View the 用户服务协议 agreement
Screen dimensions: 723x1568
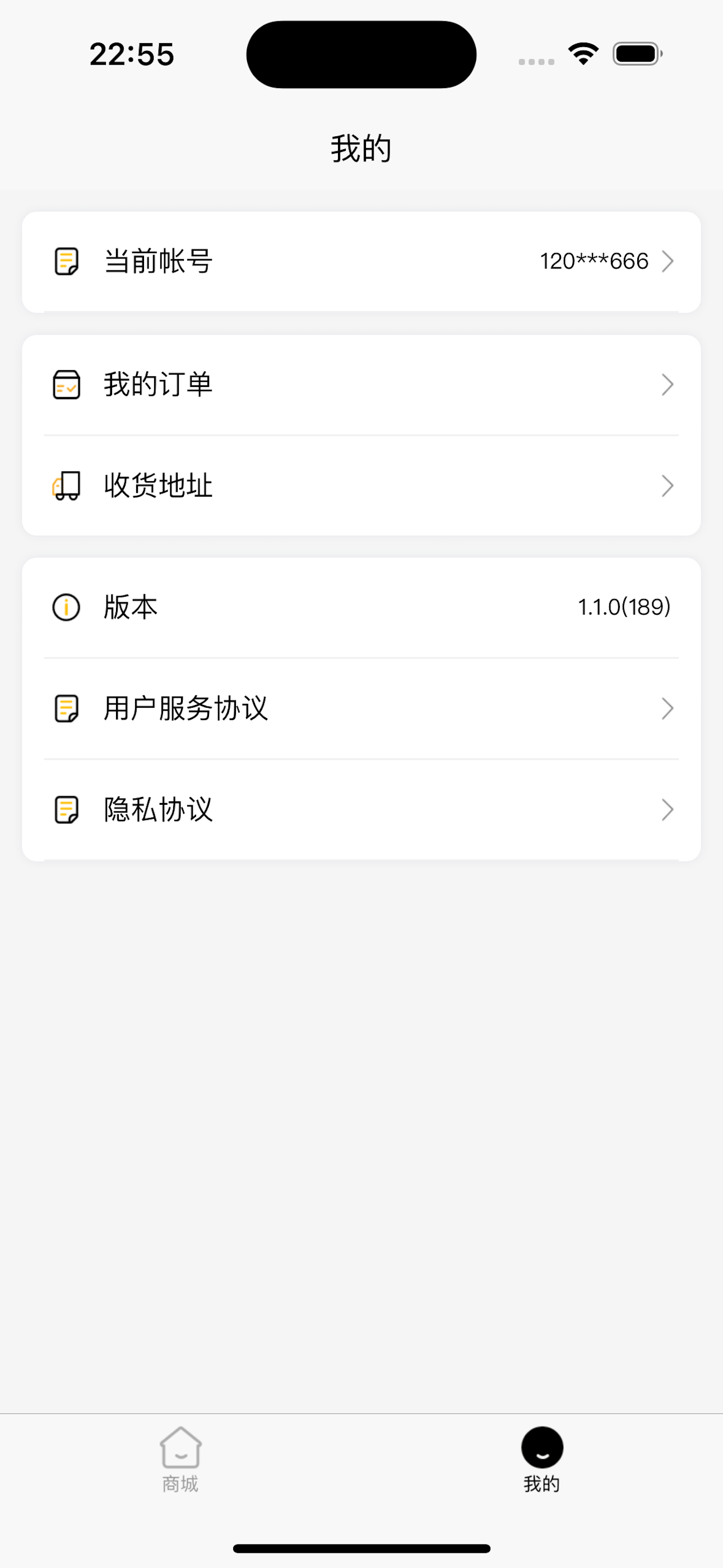[x=361, y=708]
